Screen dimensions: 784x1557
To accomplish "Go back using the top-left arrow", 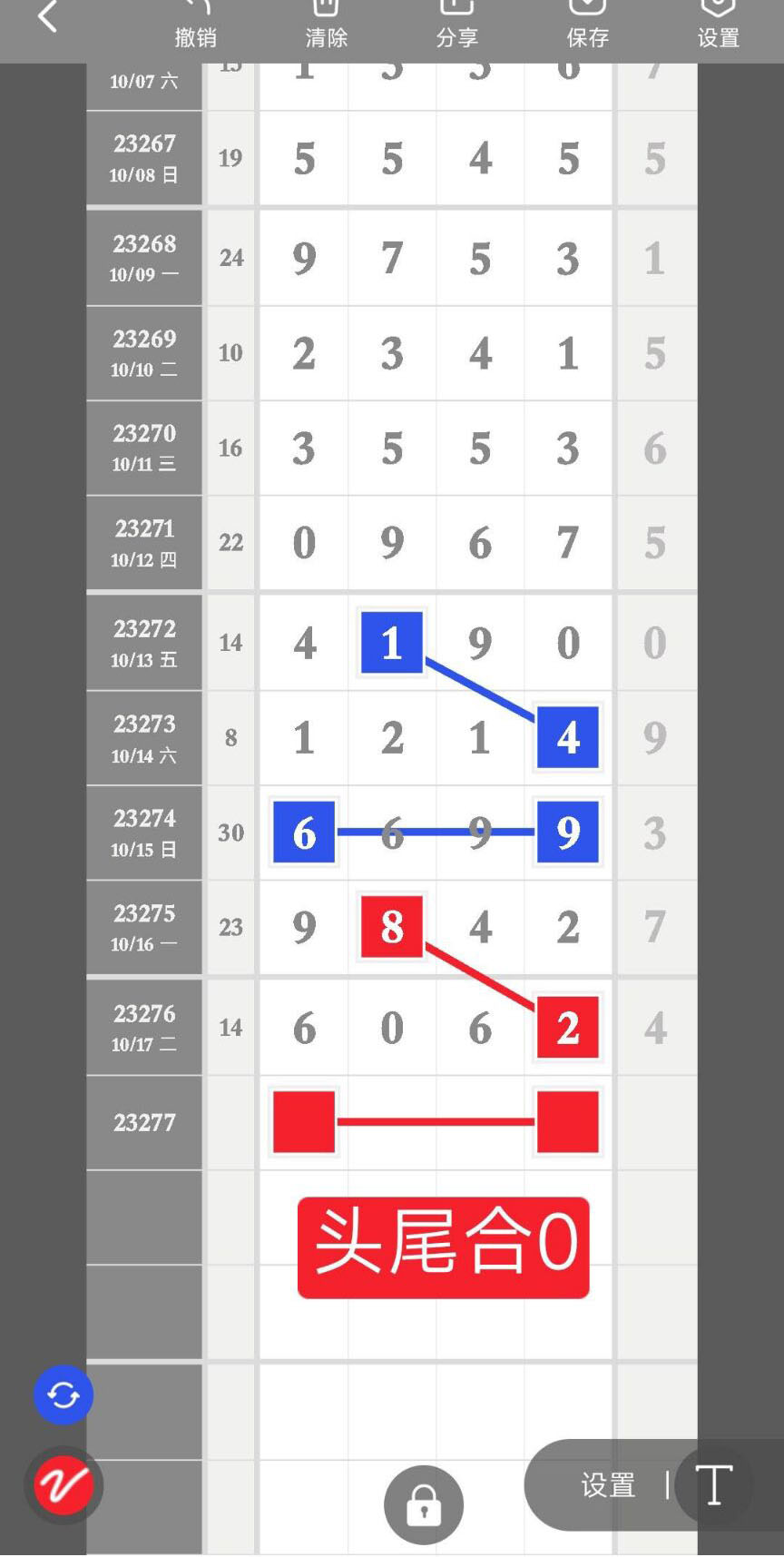I will click(48, 15).
